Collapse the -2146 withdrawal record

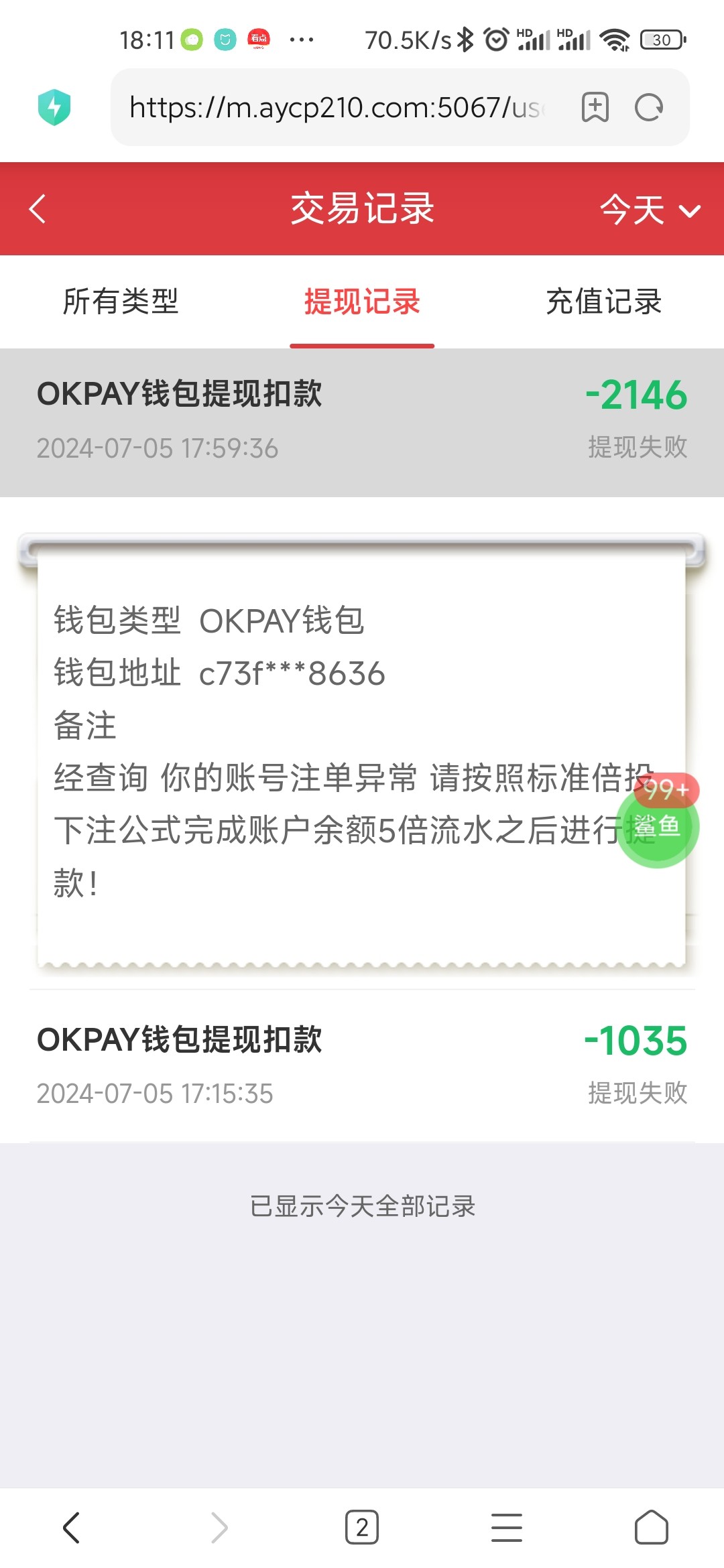[362, 421]
